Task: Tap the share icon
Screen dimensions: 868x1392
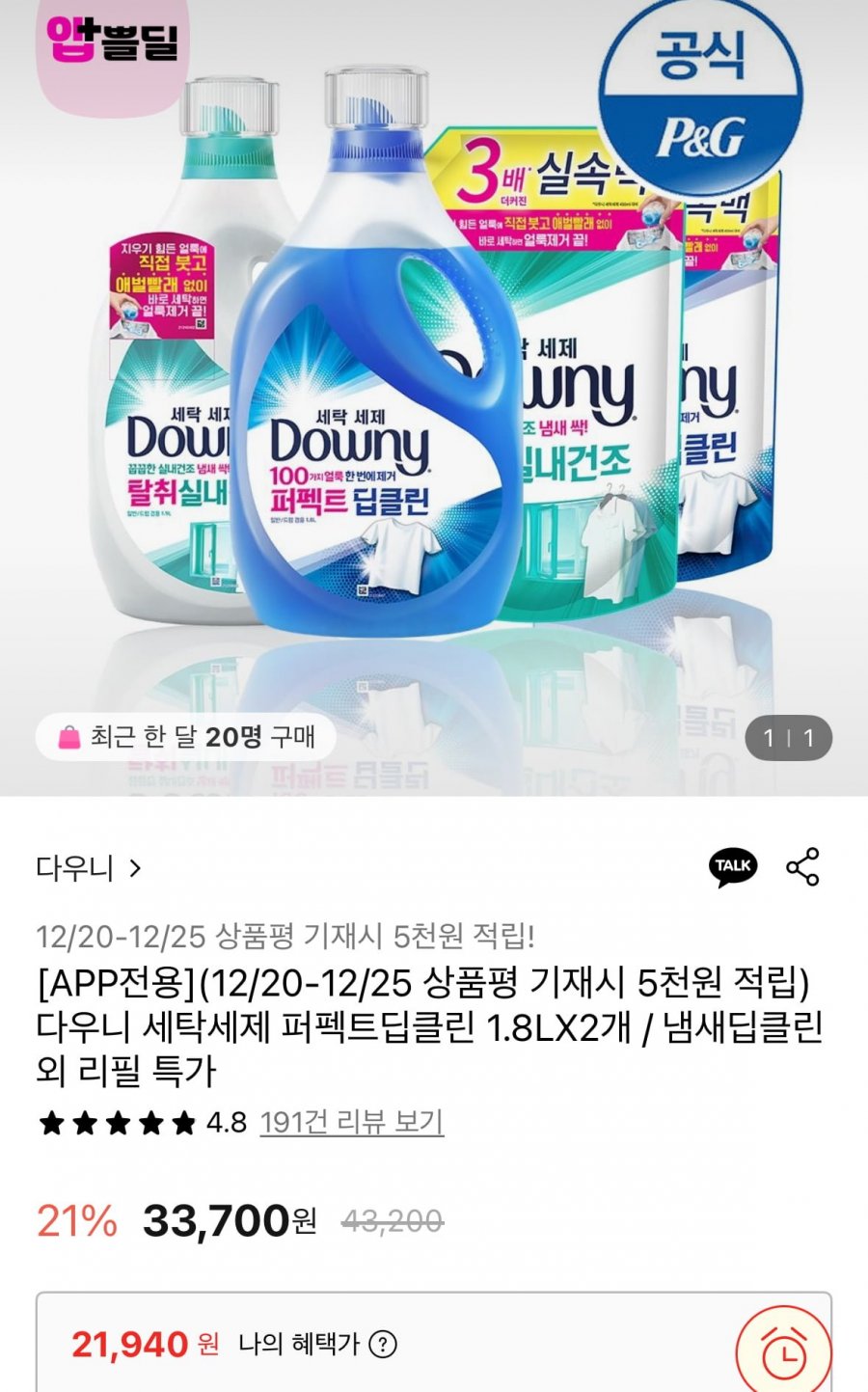Action: (802, 867)
